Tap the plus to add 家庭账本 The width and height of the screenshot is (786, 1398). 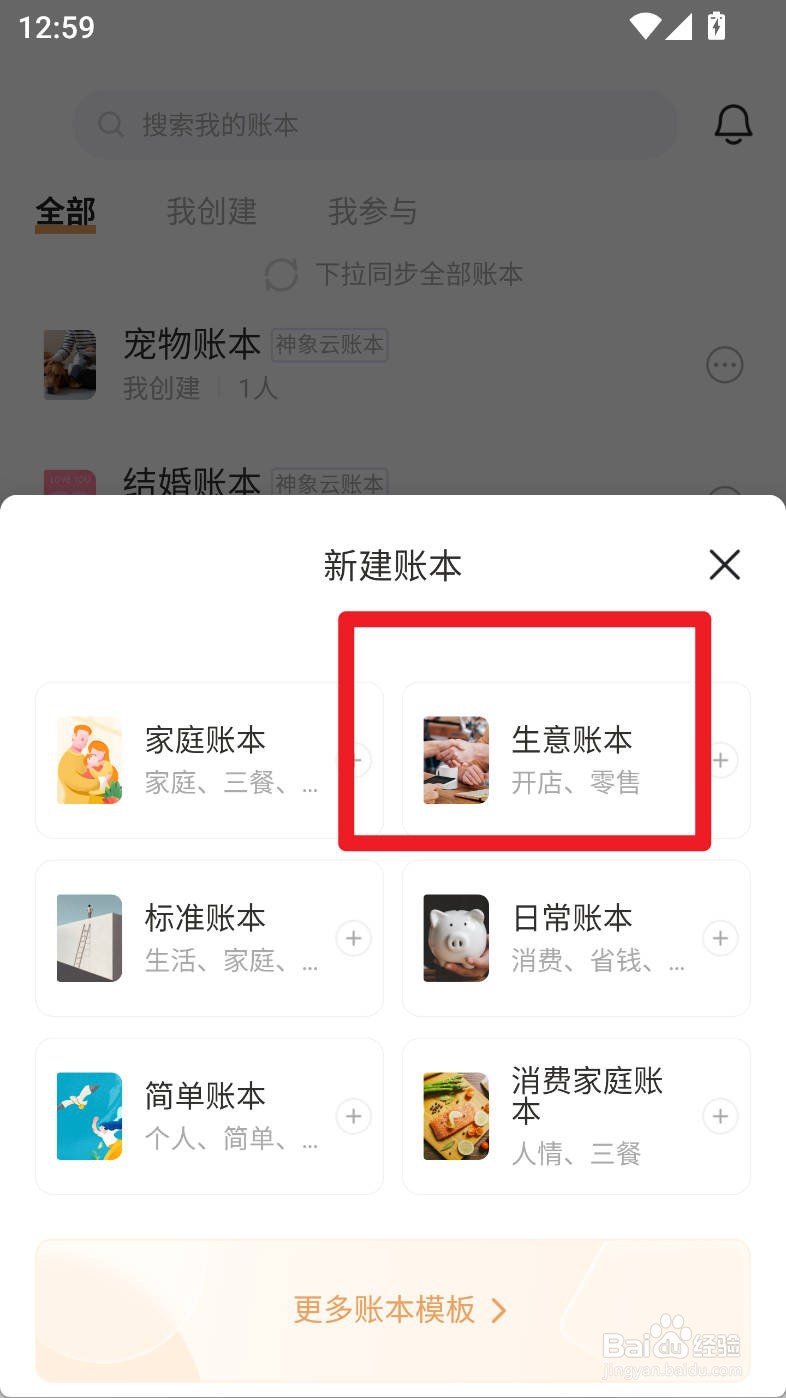[x=353, y=760]
